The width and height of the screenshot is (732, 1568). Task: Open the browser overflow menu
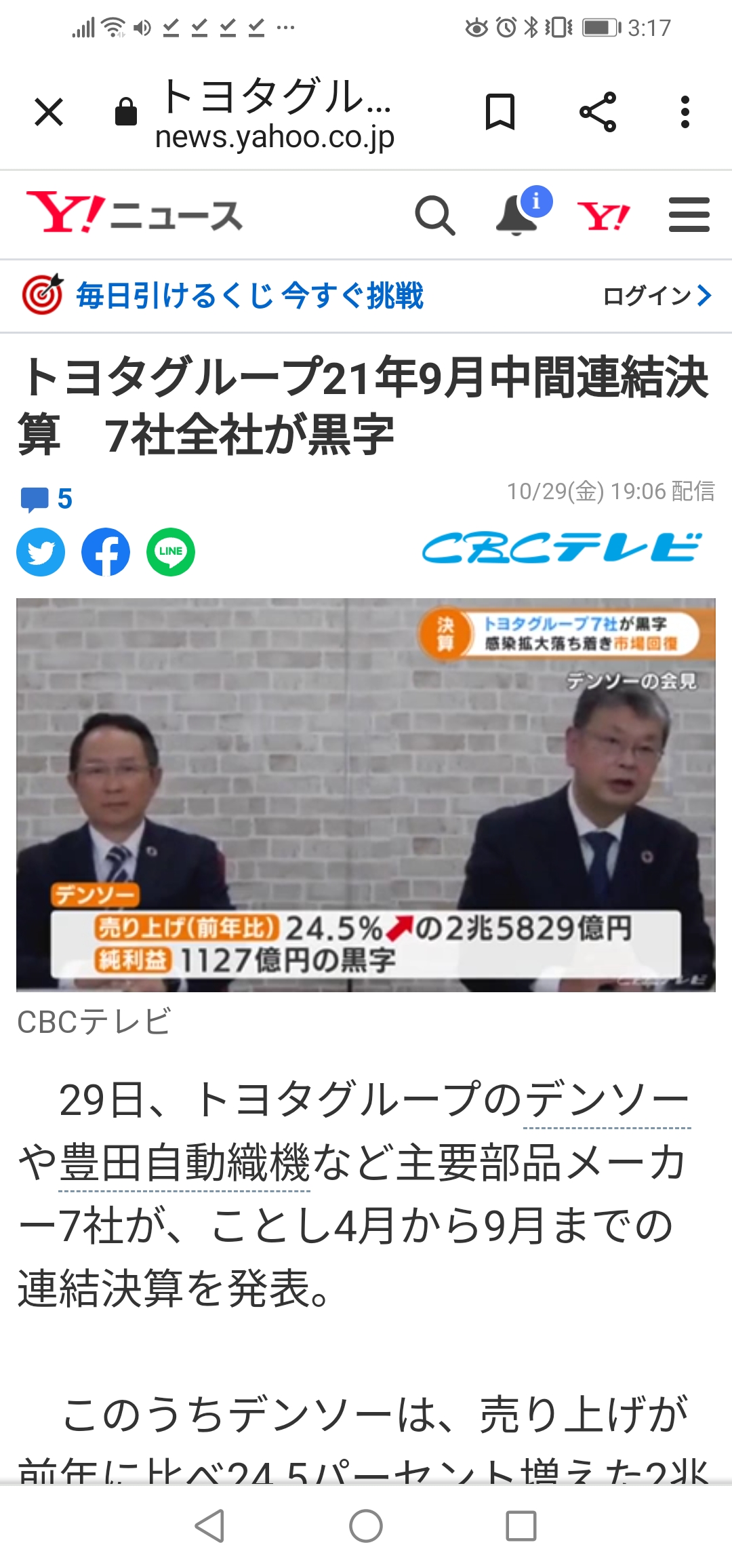685,112
